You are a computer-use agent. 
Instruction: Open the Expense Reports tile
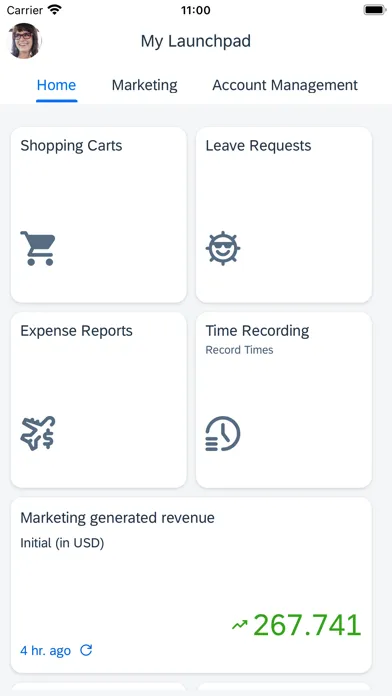click(x=99, y=400)
